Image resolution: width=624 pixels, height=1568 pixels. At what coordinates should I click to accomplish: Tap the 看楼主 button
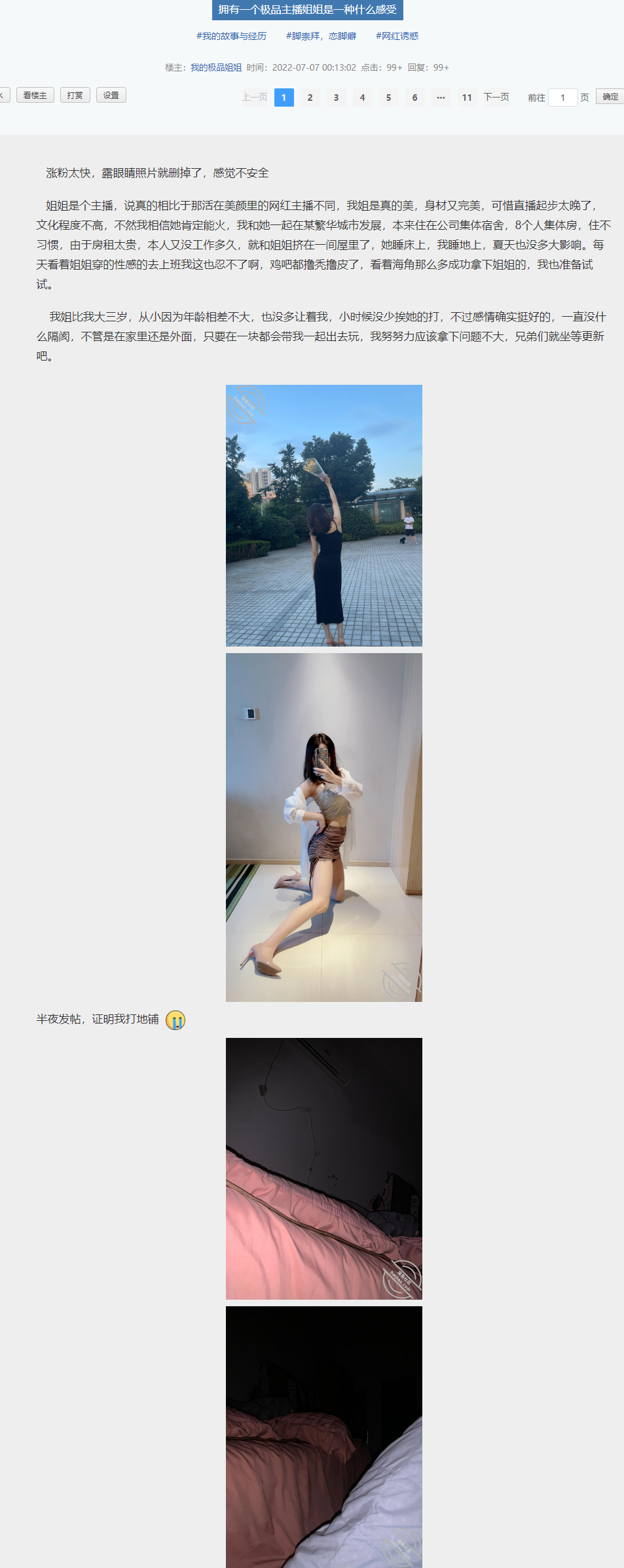(x=35, y=96)
